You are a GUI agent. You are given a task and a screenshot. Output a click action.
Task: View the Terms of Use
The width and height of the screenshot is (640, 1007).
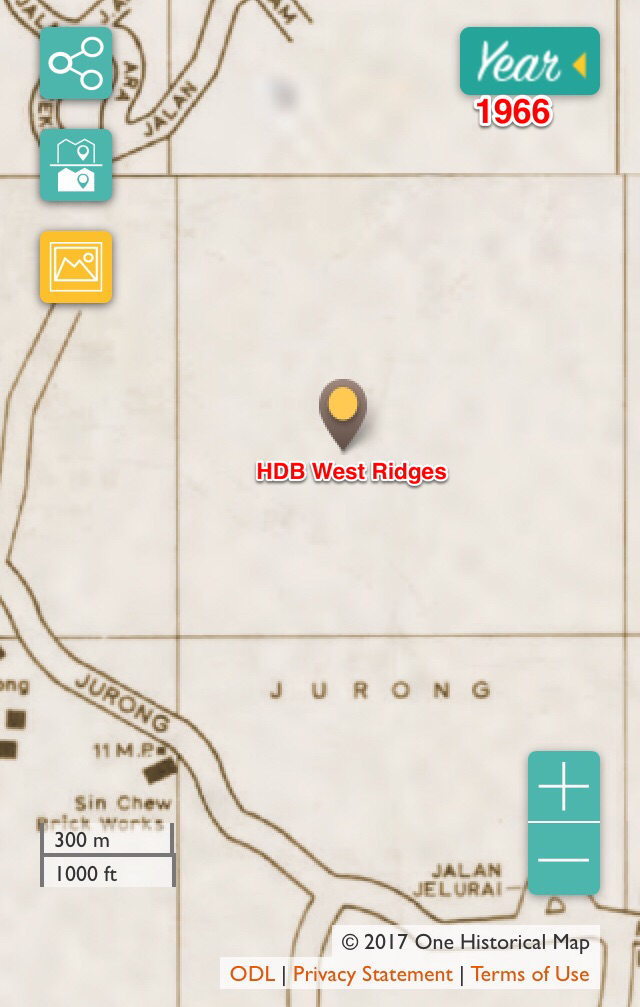point(530,974)
